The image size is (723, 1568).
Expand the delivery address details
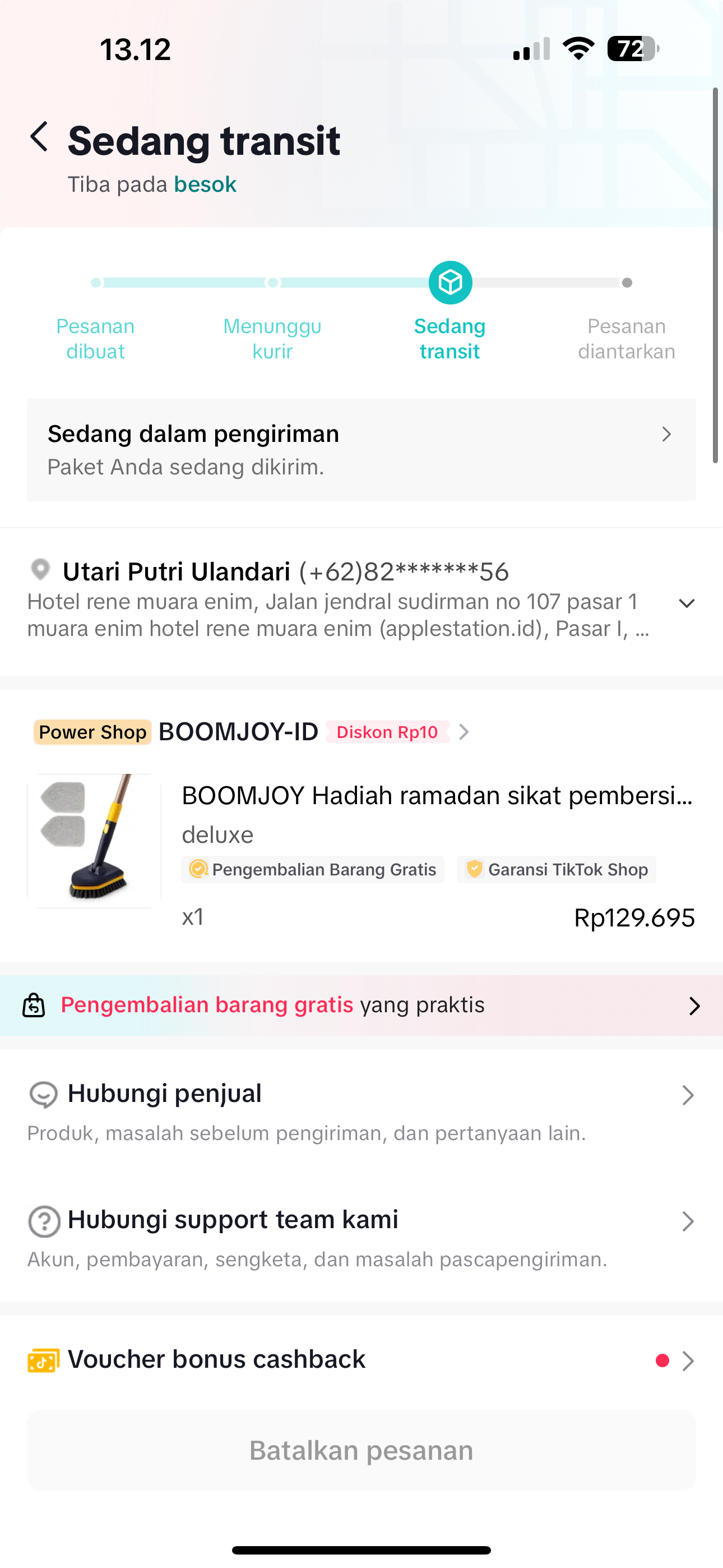point(687,603)
